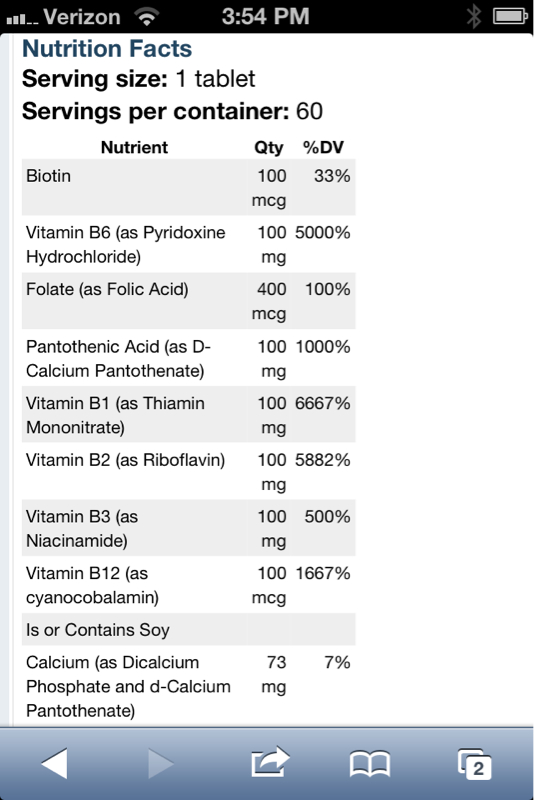Open the bookmarks book icon

370,764
